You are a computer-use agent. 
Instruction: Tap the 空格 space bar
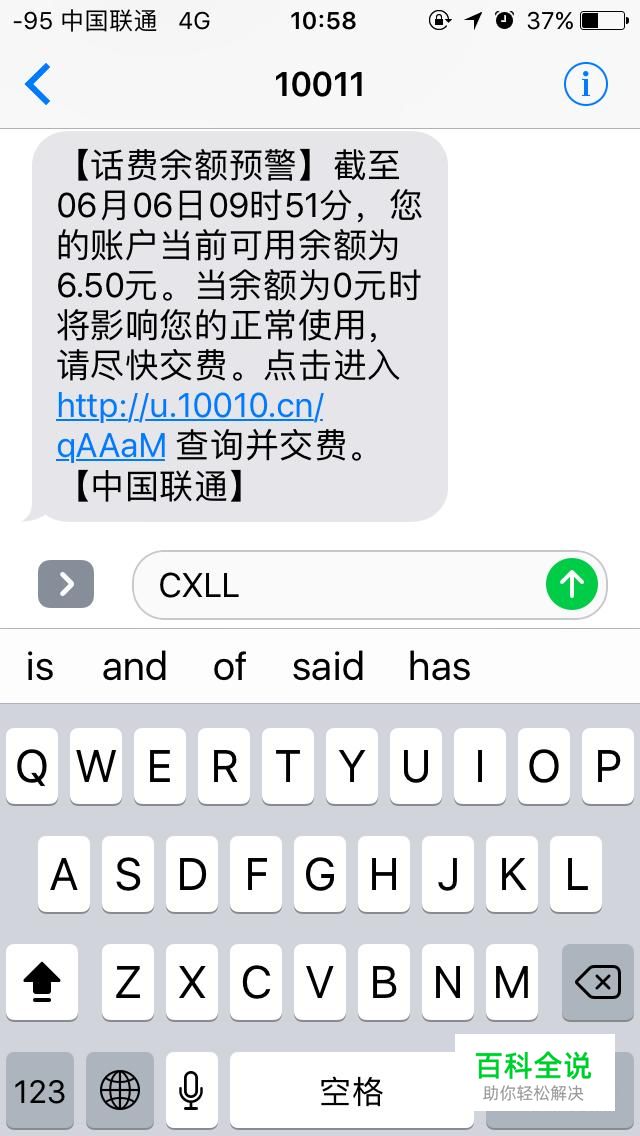point(350,1090)
